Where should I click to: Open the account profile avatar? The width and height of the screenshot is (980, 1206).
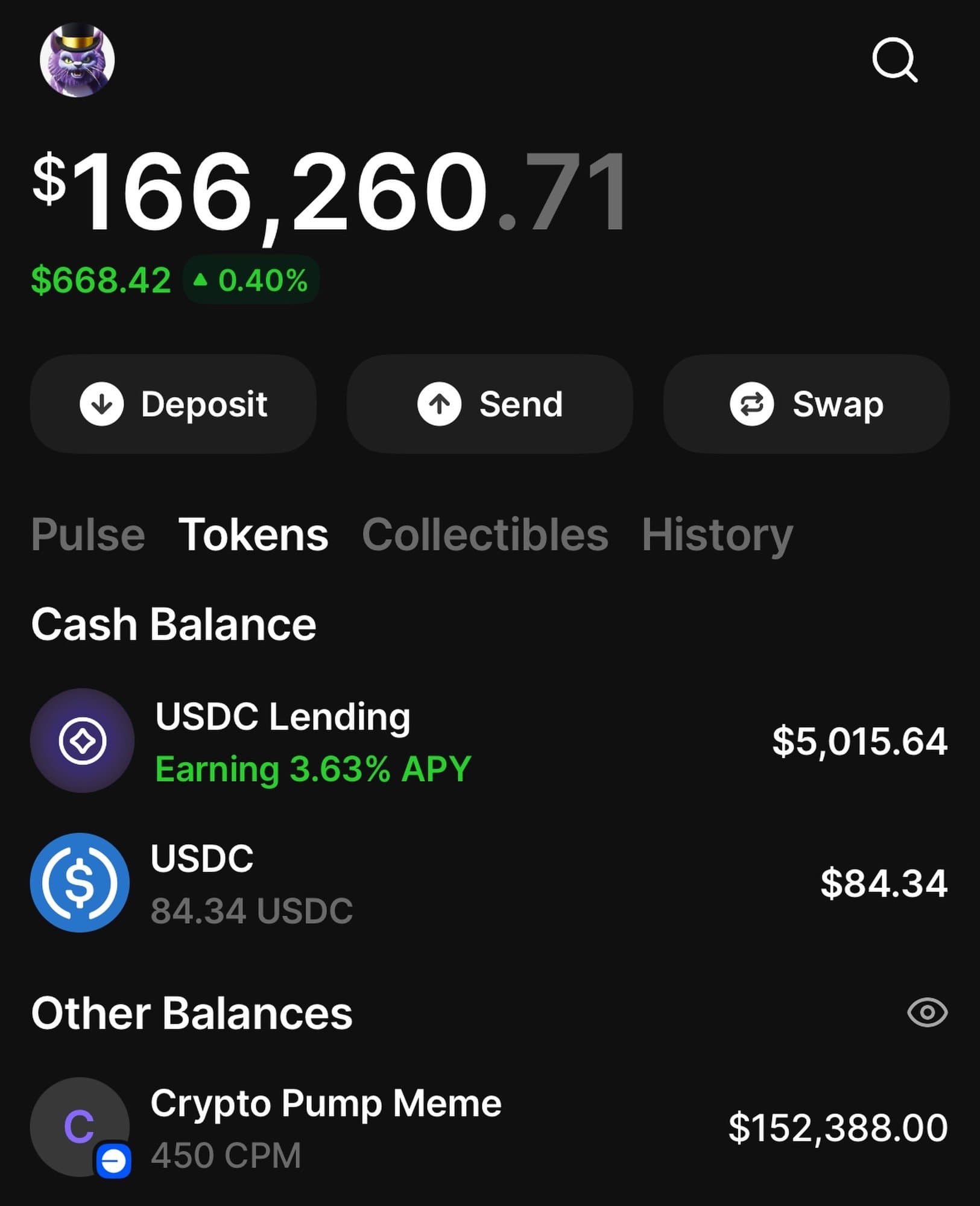click(77, 60)
